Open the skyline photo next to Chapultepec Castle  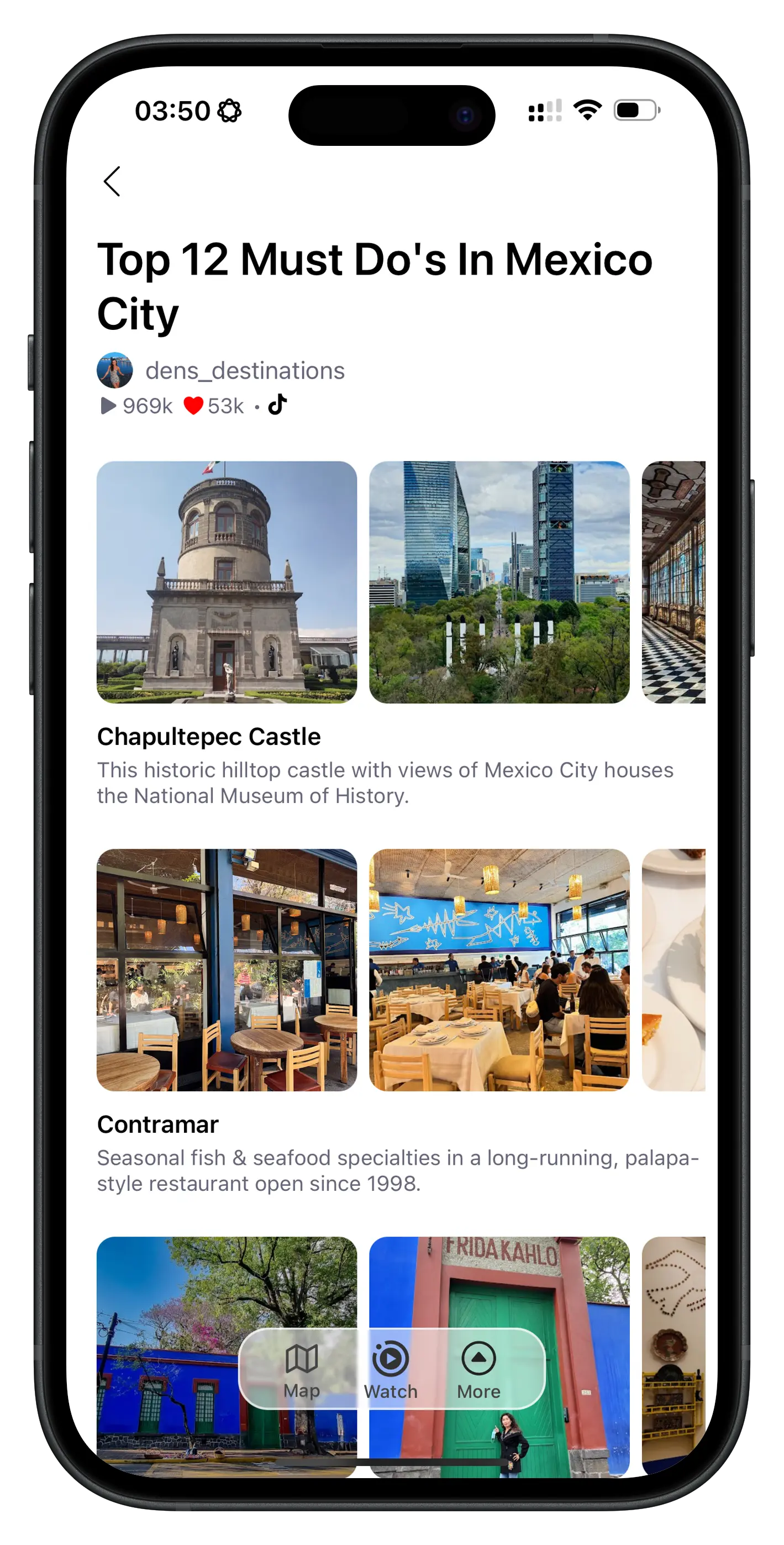pyautogui.click(x=502, y=582)
